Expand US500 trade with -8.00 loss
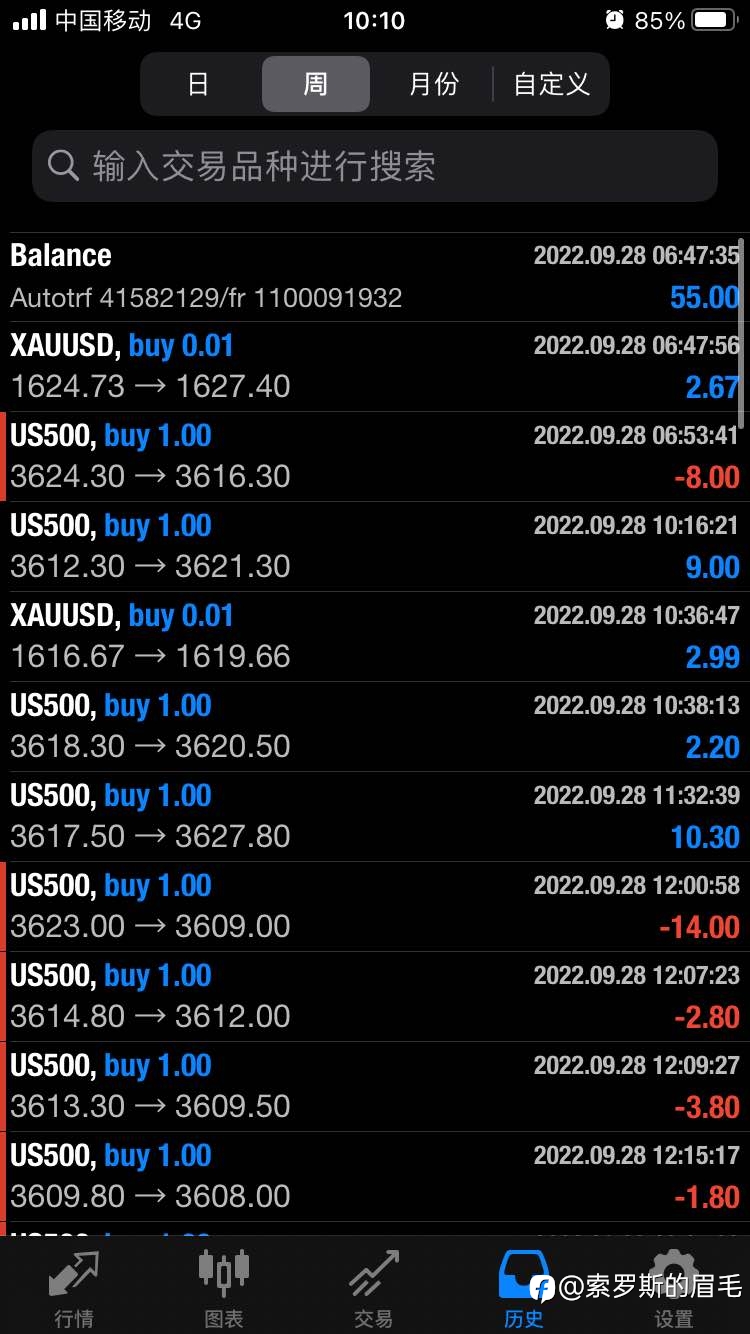This screenshot has width=750, height=1334. 375,457
